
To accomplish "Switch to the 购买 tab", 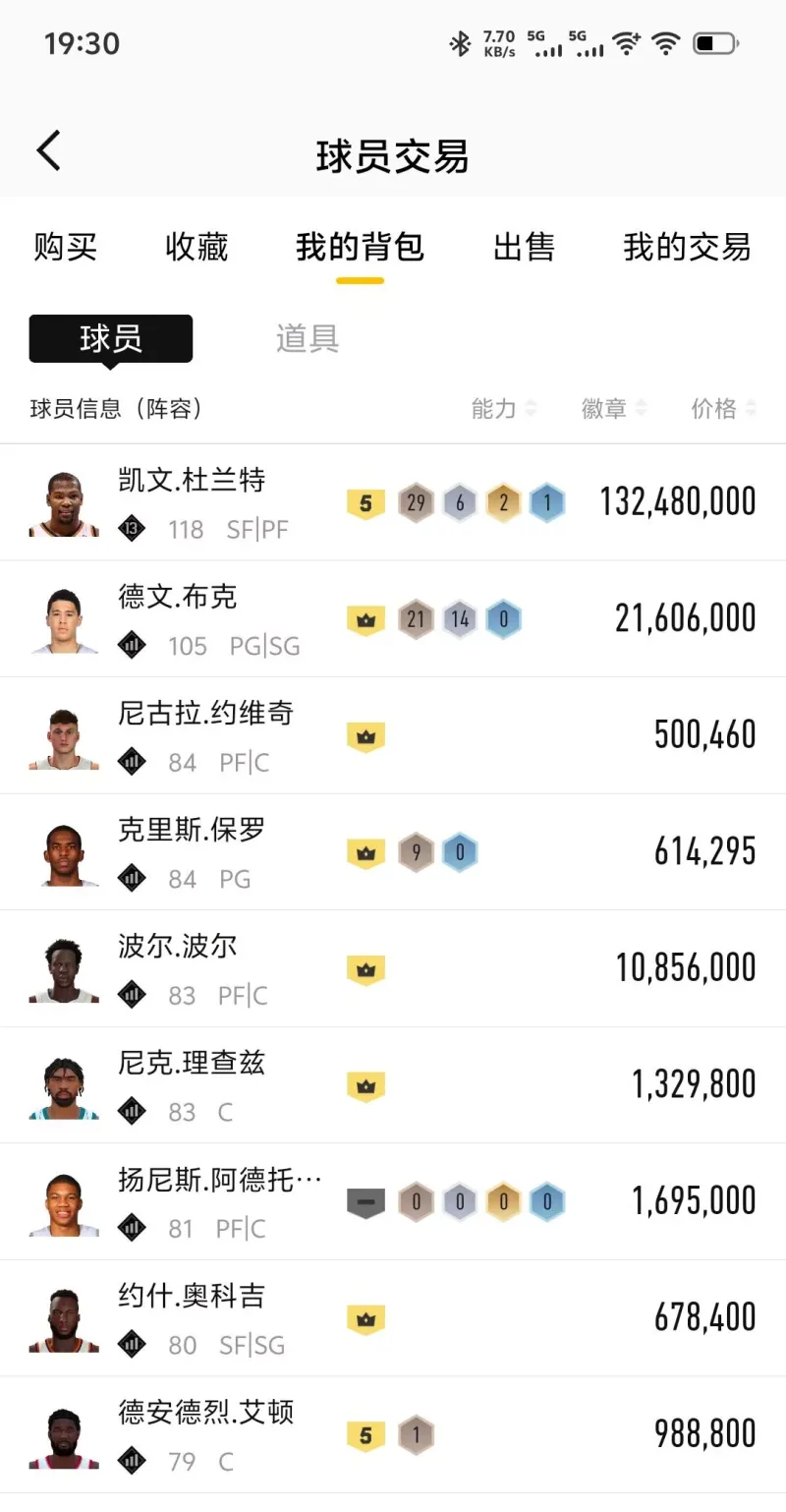I will coord(66,247).
